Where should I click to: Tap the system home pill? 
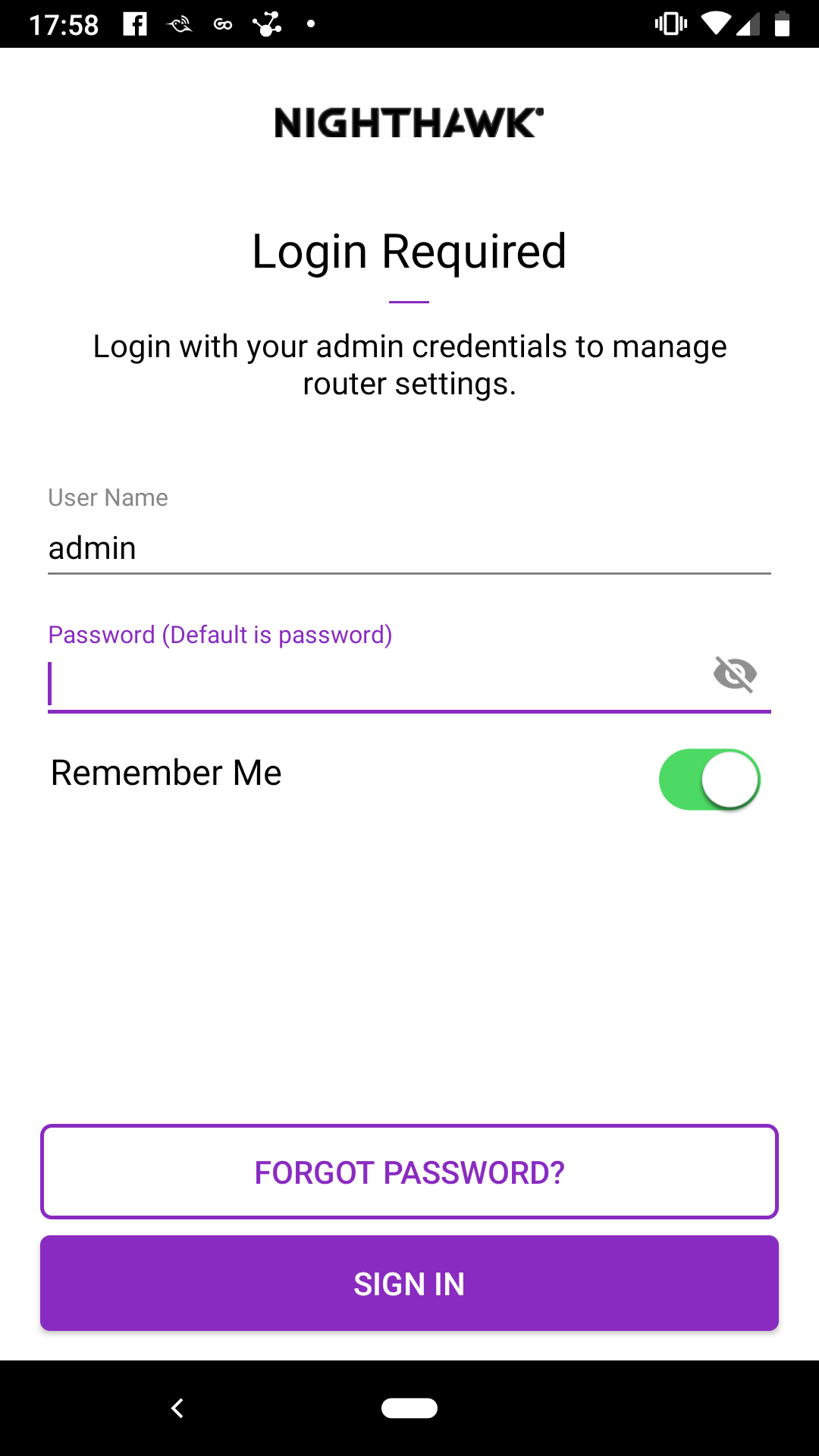[409, 1408]
